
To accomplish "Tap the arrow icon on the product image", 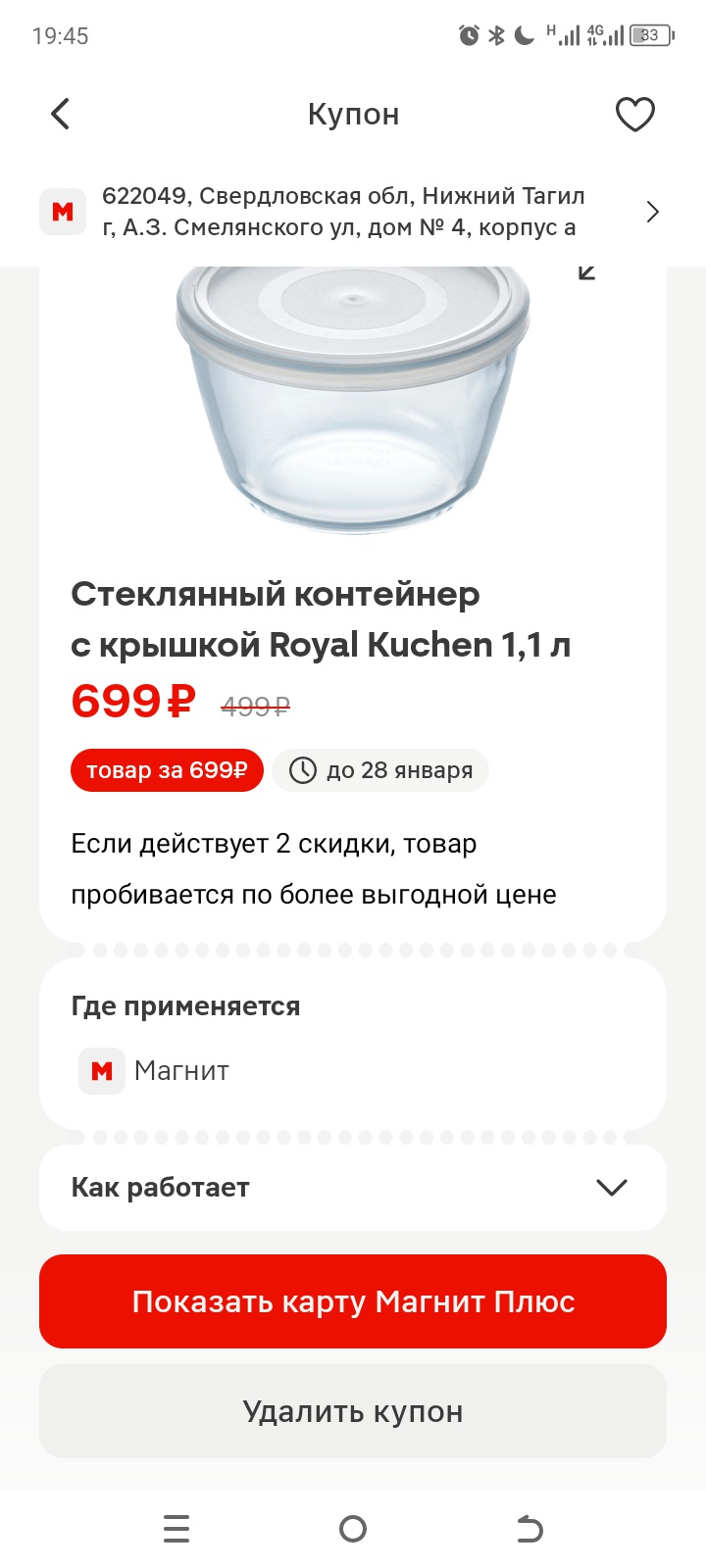I will 587,273.
